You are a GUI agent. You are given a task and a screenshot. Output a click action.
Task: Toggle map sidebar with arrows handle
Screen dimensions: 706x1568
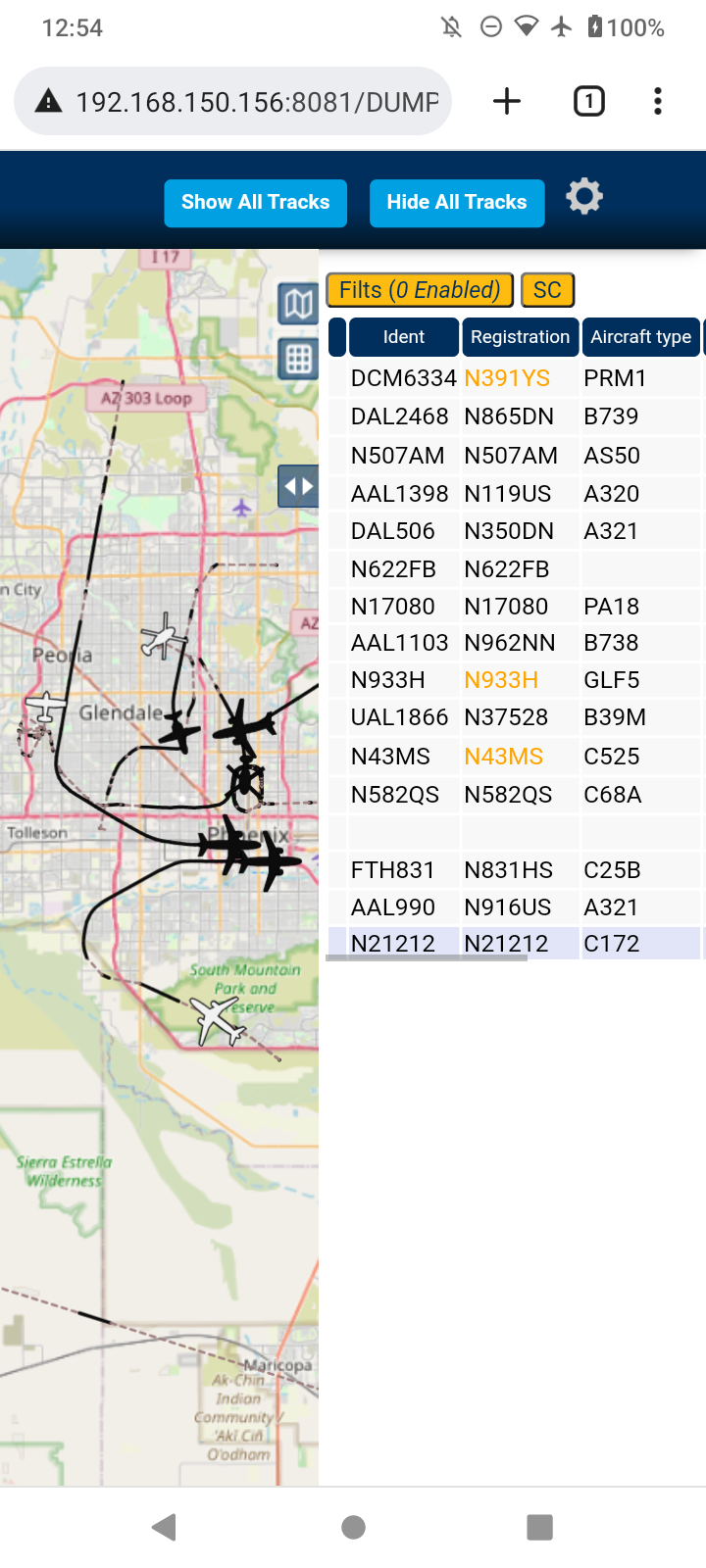[298, 486]
